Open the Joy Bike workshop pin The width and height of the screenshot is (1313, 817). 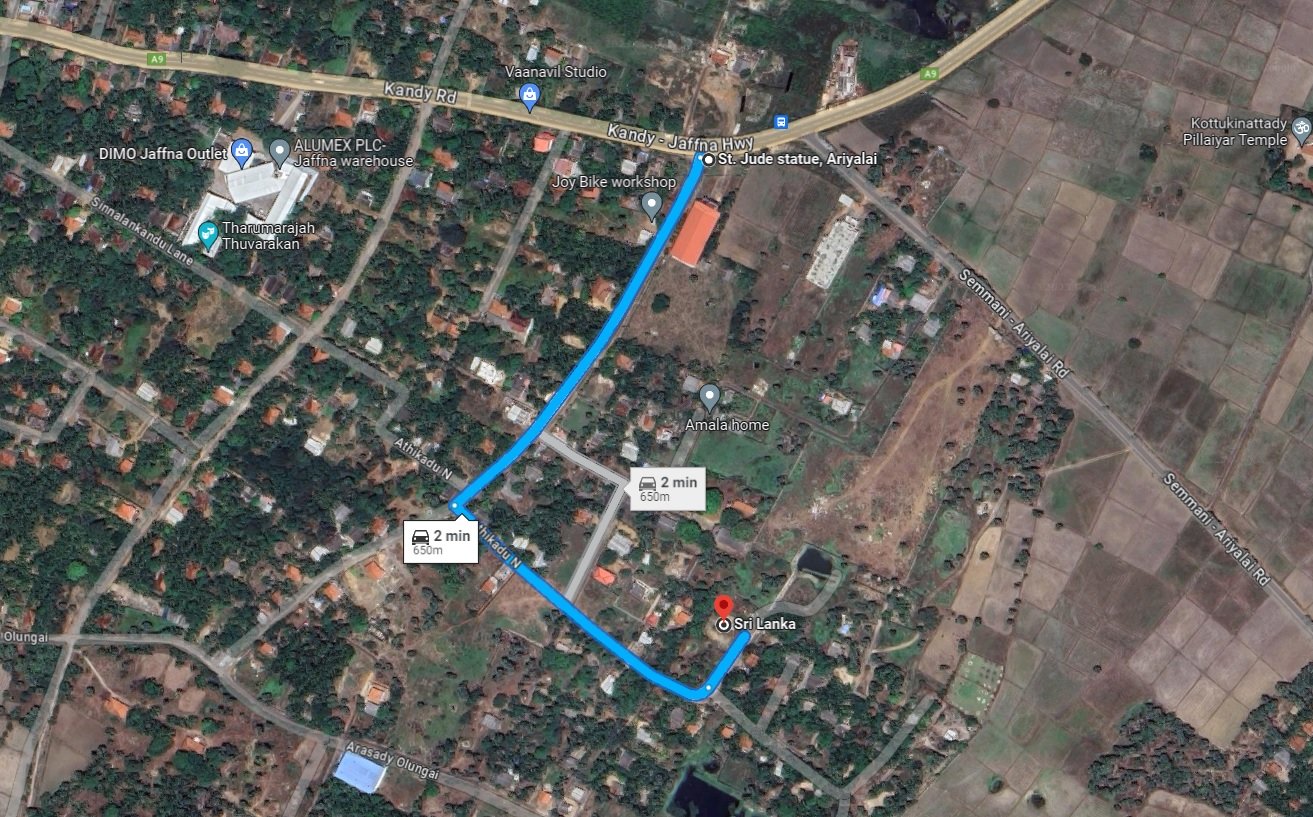pyautogui.click(x=652, y=206)
